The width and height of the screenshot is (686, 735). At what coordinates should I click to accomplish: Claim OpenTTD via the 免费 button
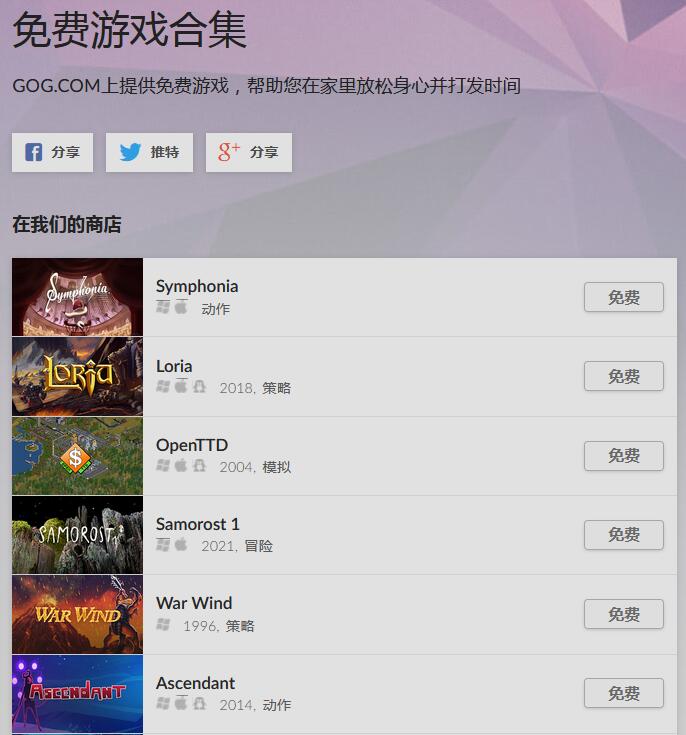[623, 455]
